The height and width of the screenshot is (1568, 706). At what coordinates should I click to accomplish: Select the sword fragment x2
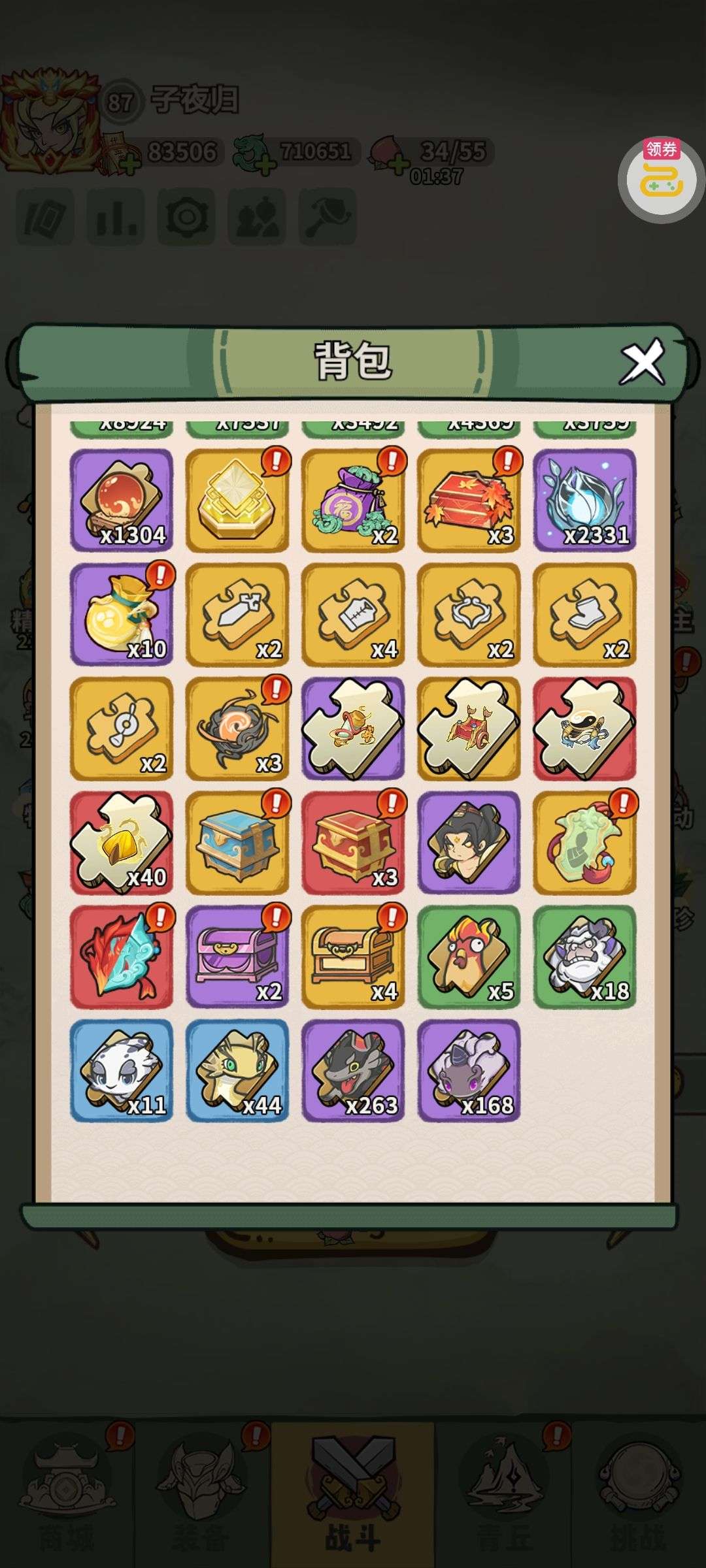(x=237, y=614)
